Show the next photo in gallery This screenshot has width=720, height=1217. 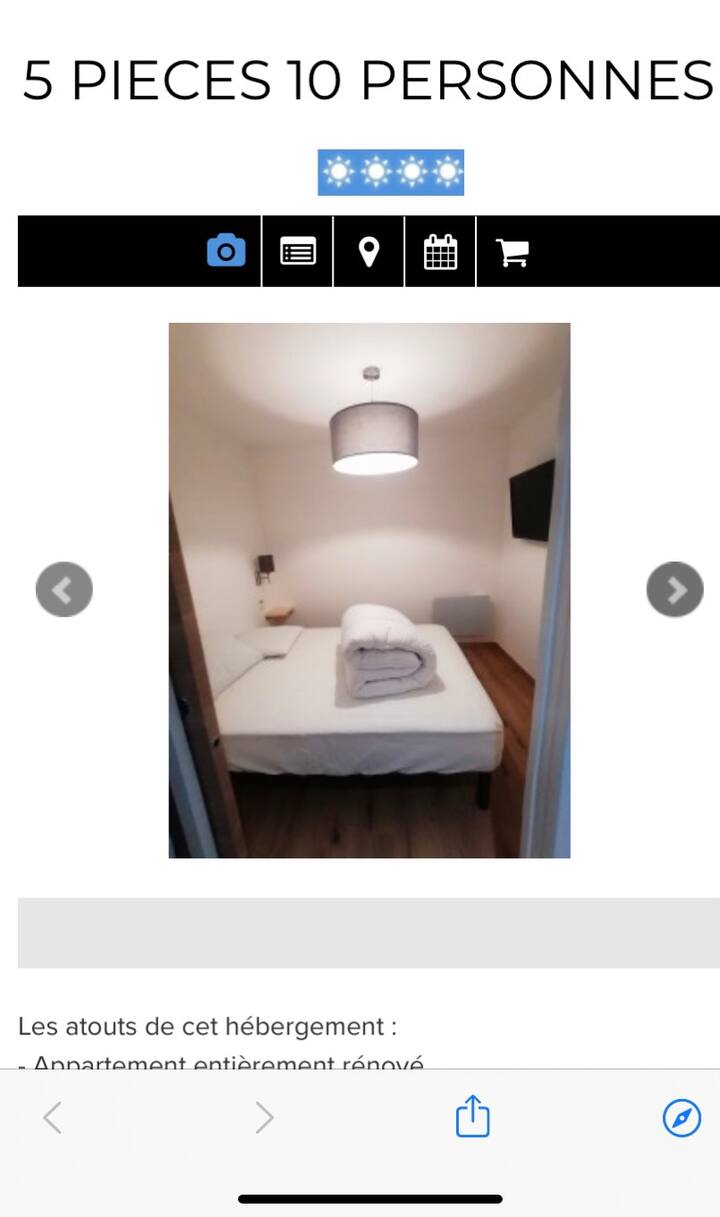(x=675, y=590)
